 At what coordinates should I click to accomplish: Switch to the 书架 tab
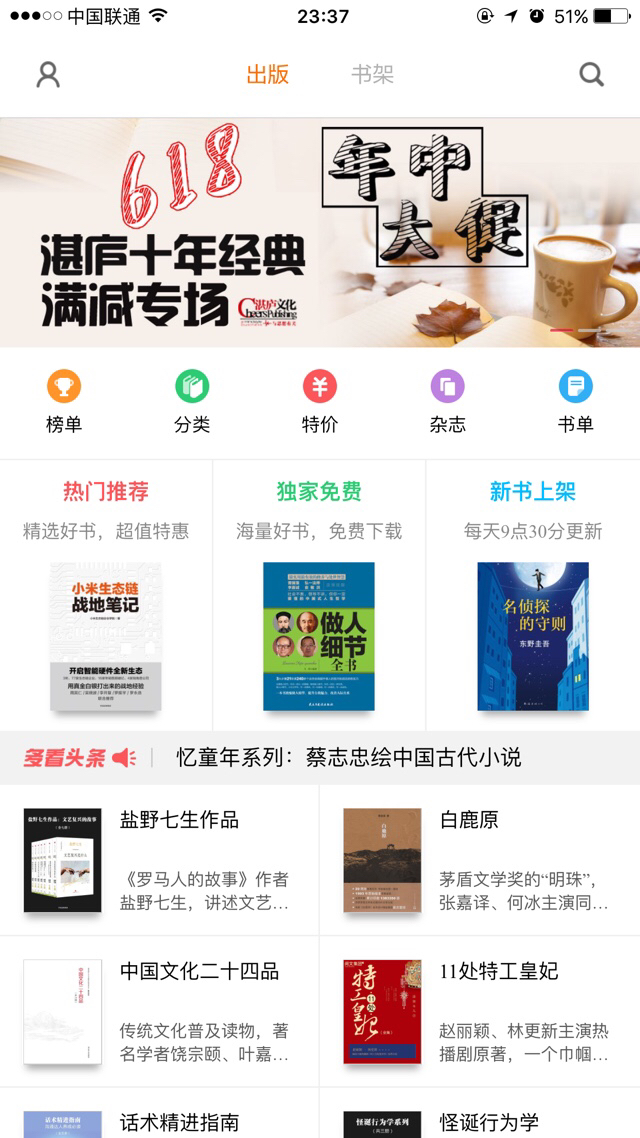click(x=372, y=75)
